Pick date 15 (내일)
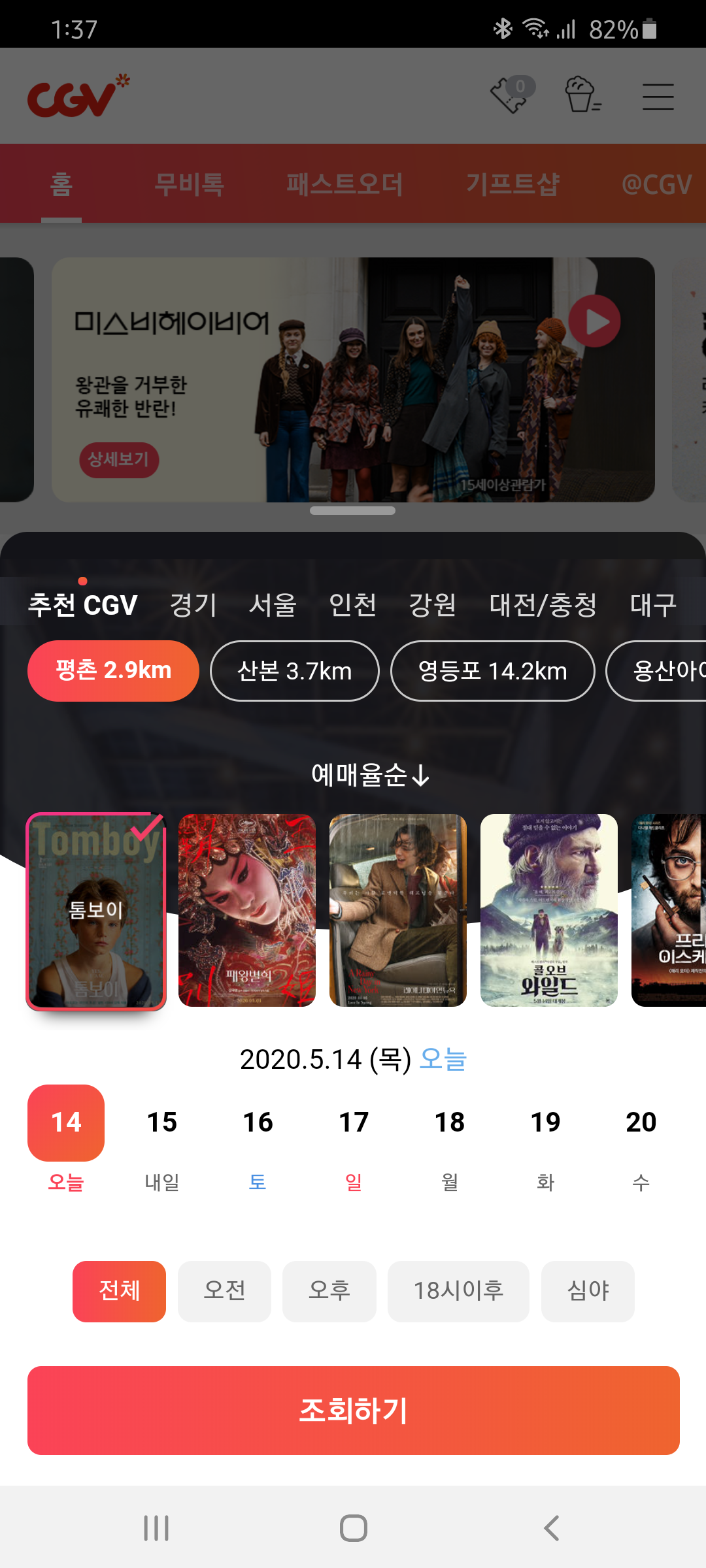 tap(162, 1137)
